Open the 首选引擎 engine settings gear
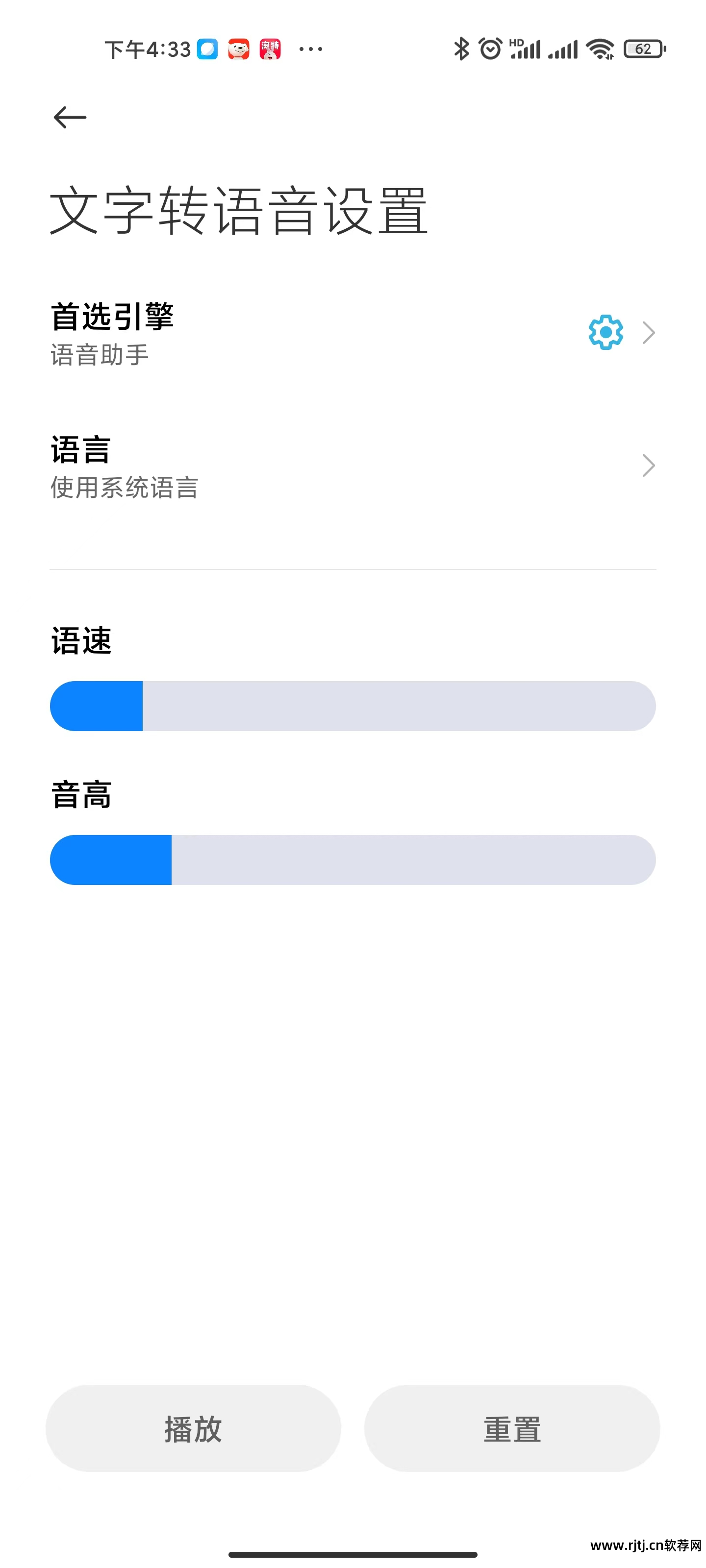This screenshot has height=1568, width=706. point(605,332)
